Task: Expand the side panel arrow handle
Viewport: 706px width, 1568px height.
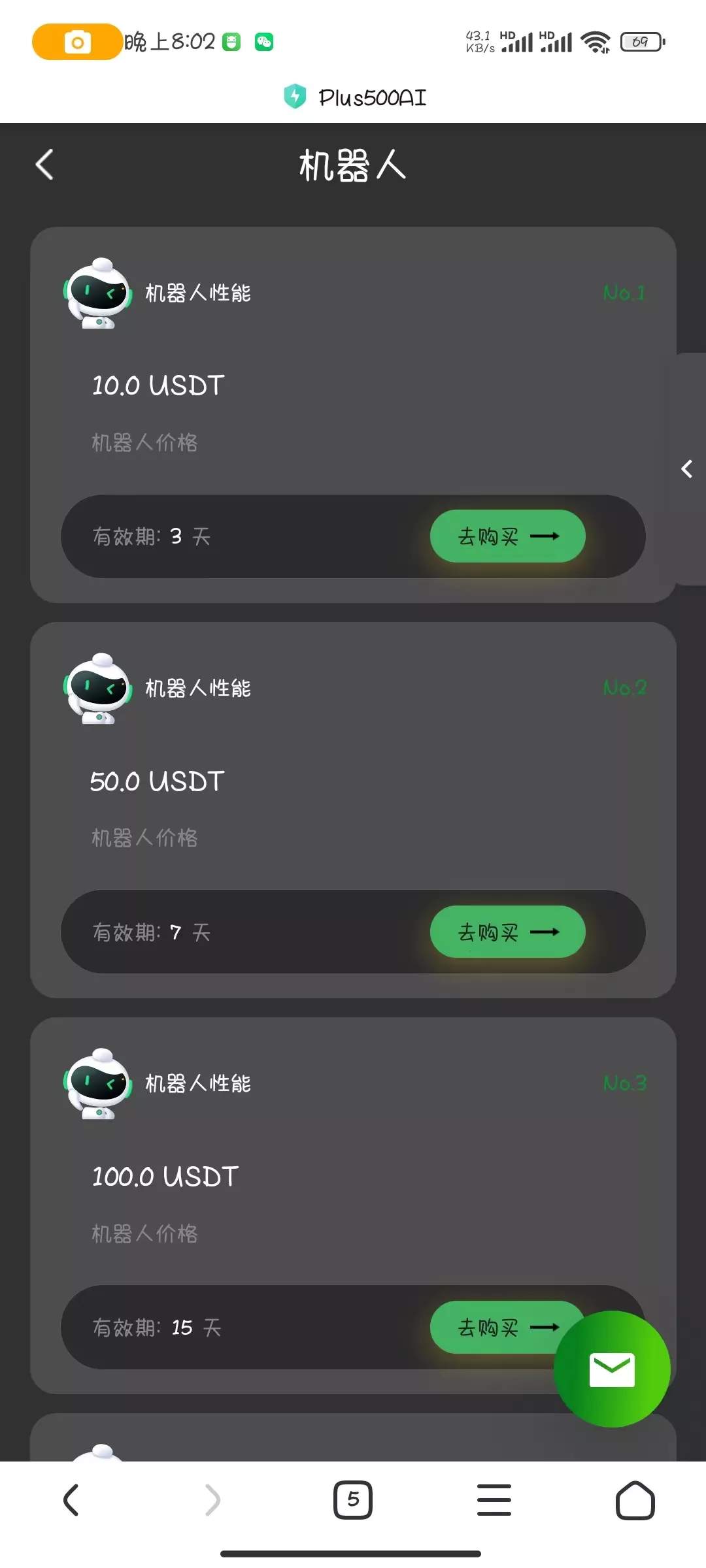Action: 688,469
